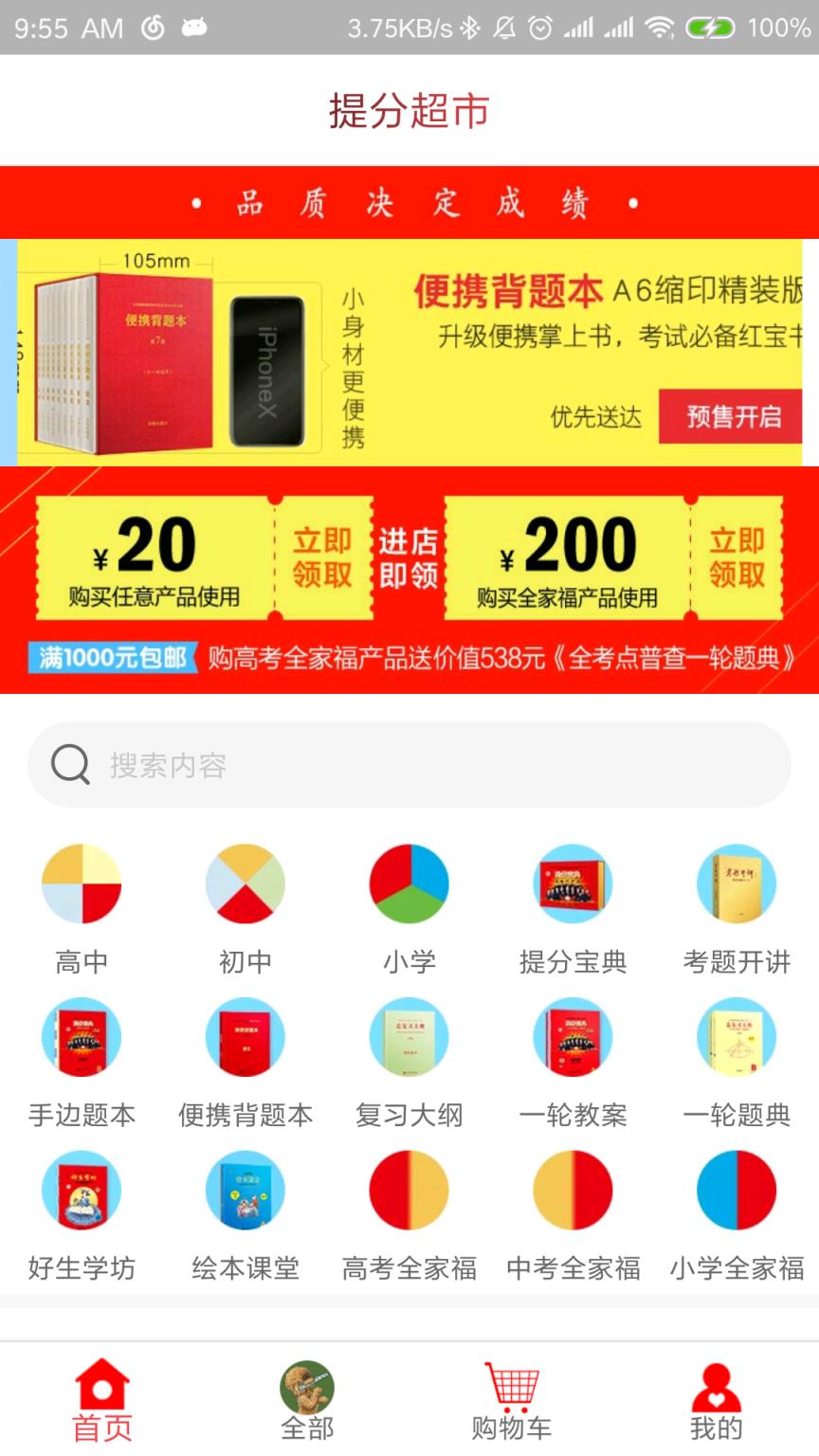The image size is (819, 1456).
Task: Open the 提分宝典 category icon
Action: (573, 883)
